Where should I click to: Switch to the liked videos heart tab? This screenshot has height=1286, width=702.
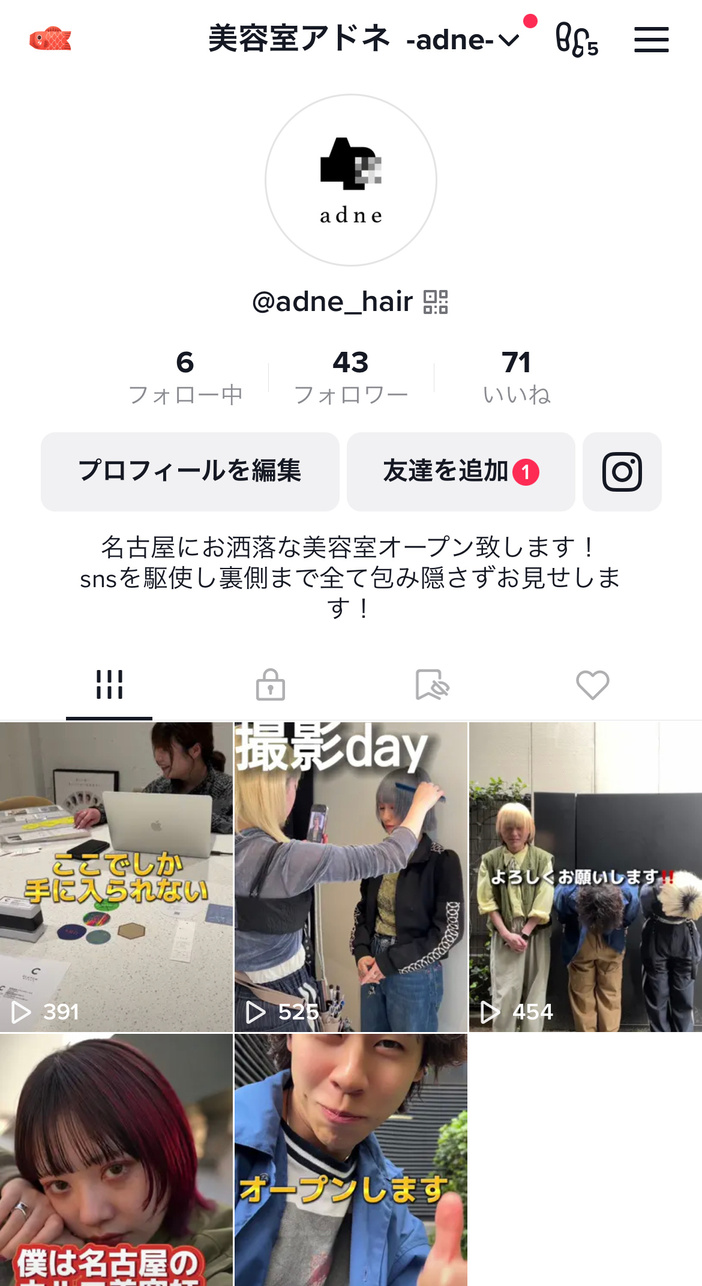click(593, 685)
